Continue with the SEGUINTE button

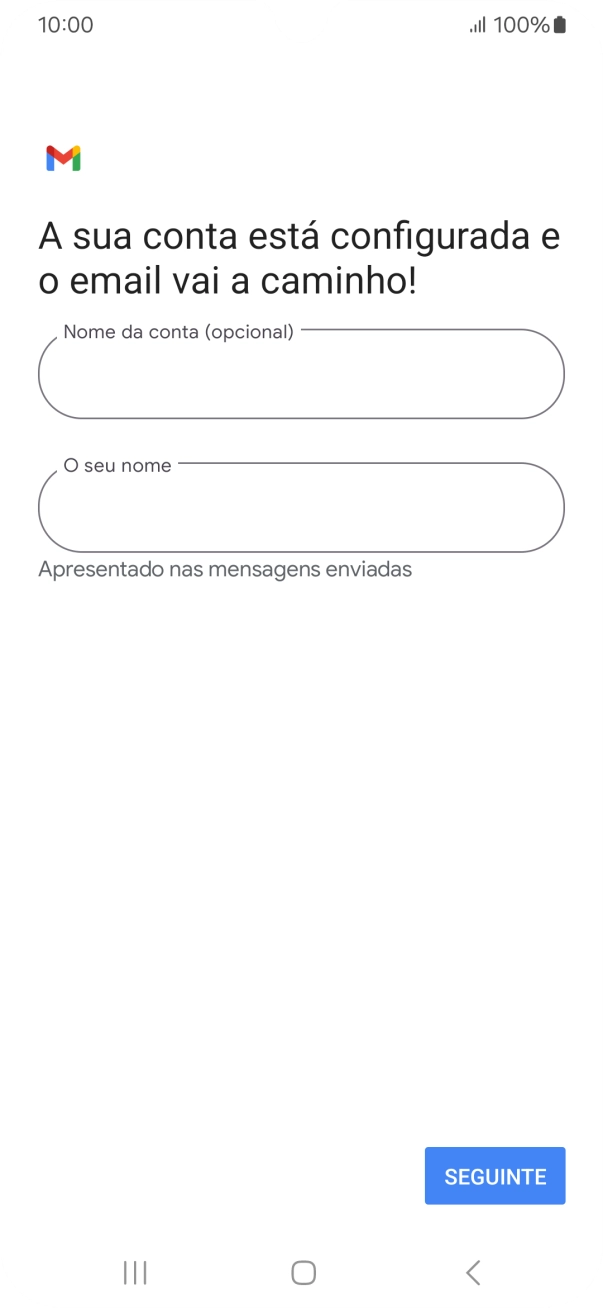(x=494, y=1176)
